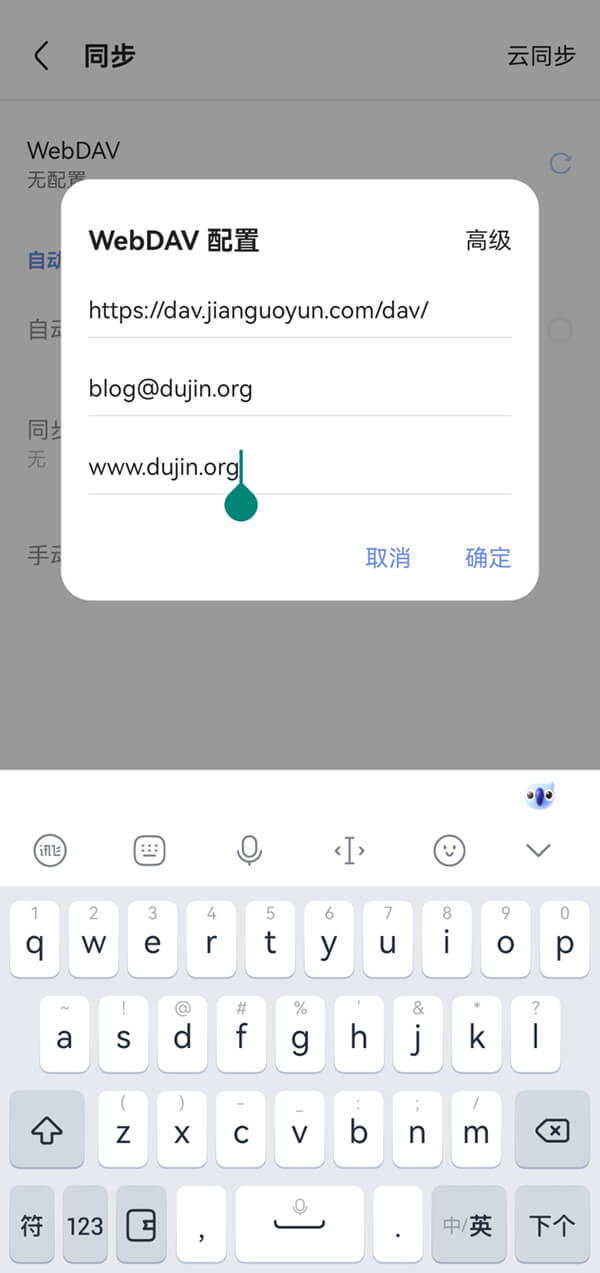Image resolution: width=600 pixels, height=1273 pixels.
Task: Open 云同步 in the top bar
Action: click(x=541, y=55)
